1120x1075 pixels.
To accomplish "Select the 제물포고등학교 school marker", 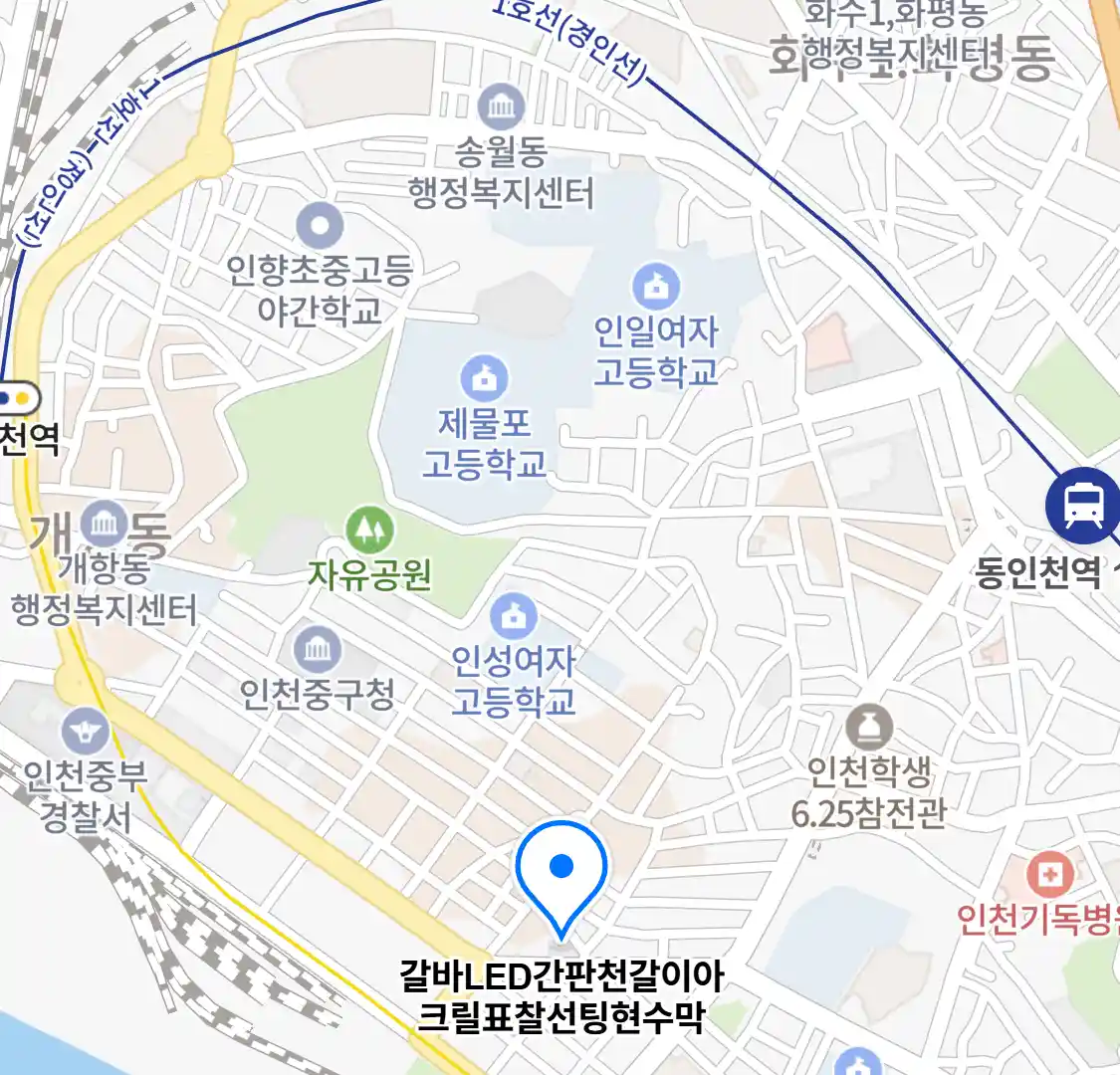I will [x=485, y=380].
